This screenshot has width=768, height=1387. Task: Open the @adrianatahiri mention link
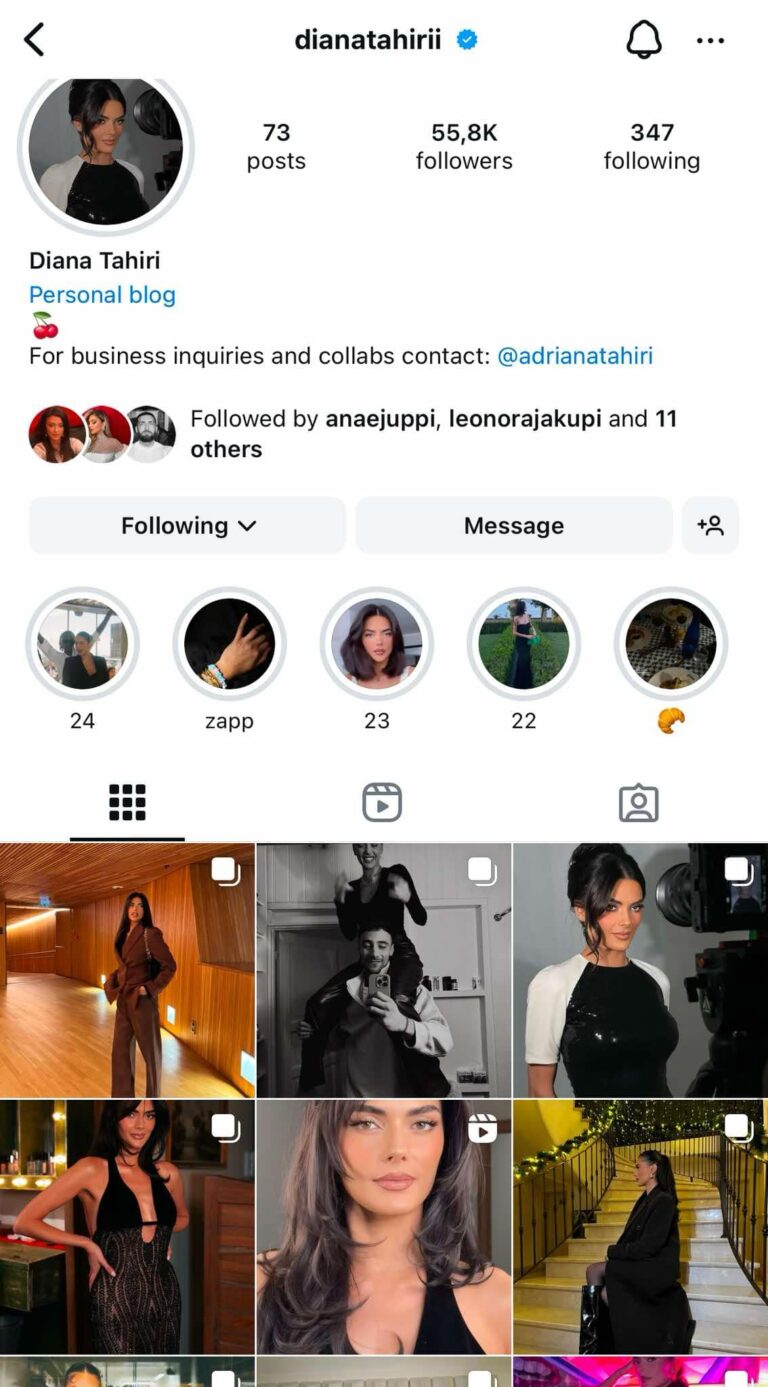click(x=575, y=356)
